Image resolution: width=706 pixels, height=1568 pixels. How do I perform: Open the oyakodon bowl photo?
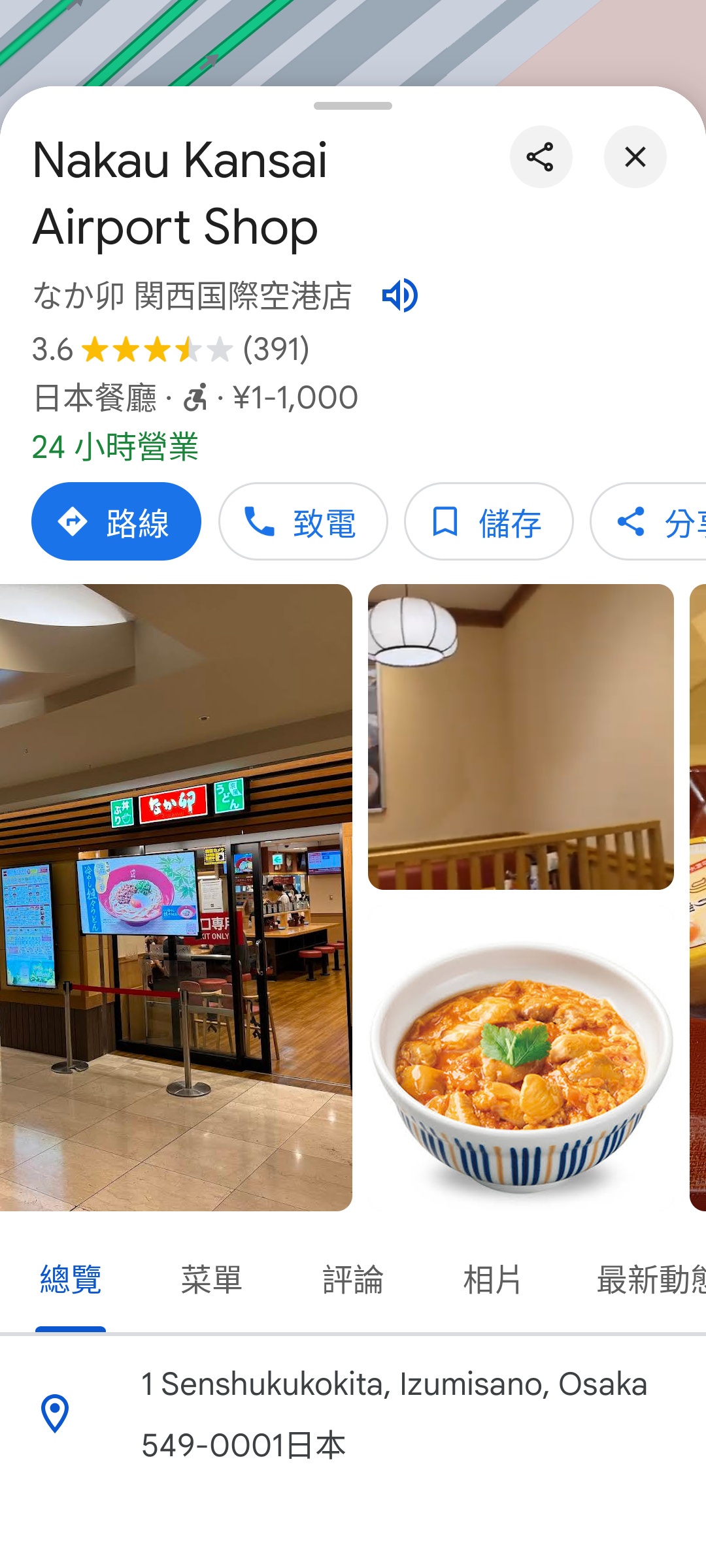[520, 1058]
